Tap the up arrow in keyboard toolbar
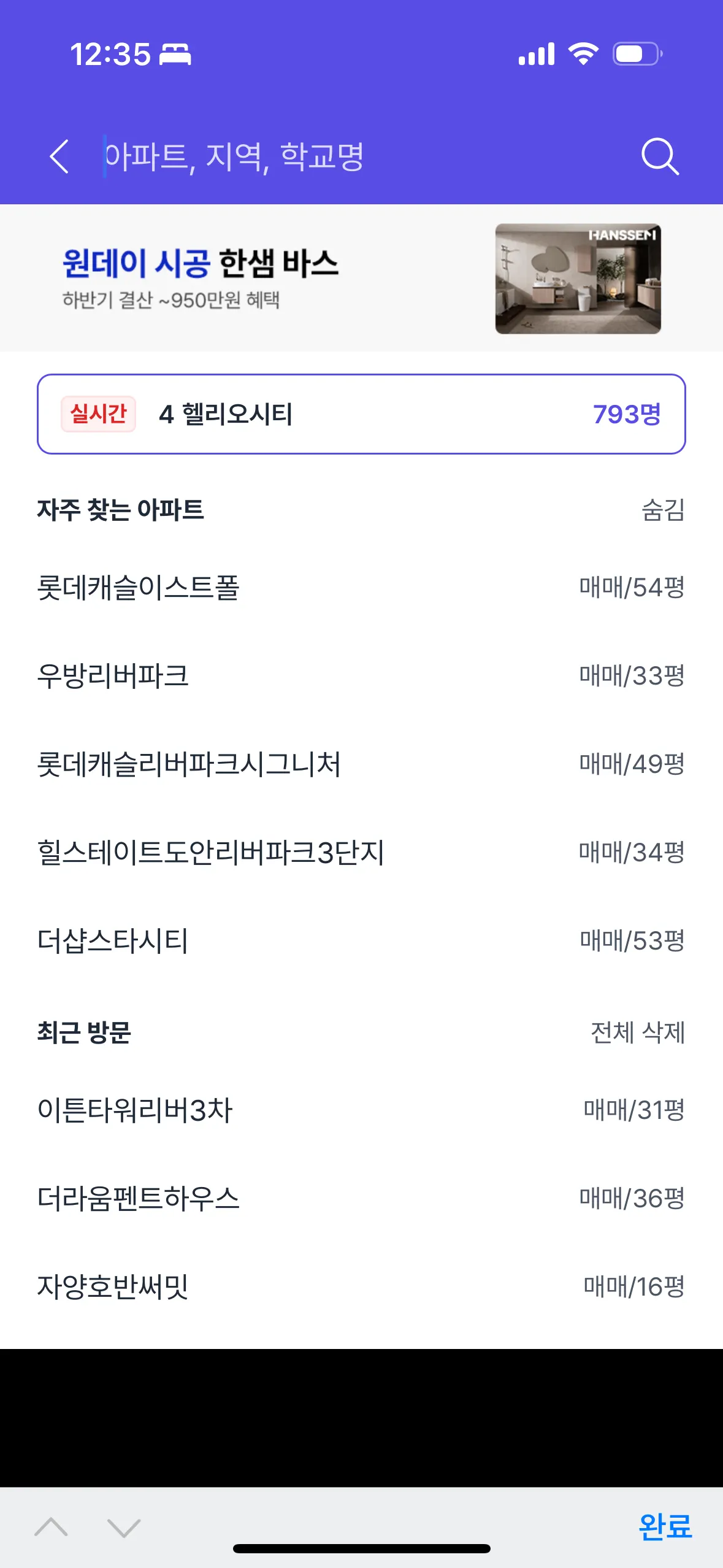 [52, 1526]
